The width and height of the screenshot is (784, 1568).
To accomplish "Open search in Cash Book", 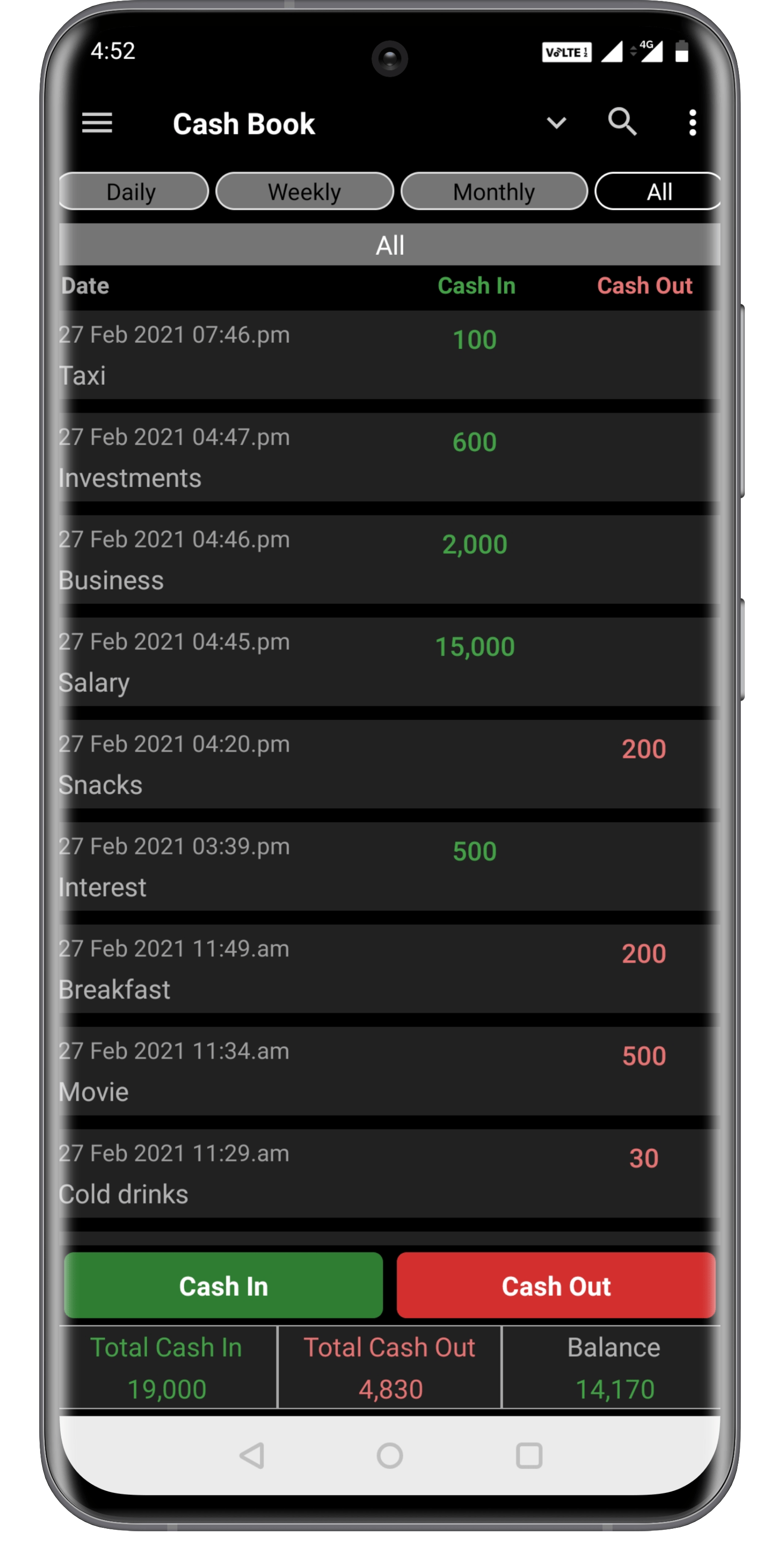I will pyautogui.click(x=622, y=123).
